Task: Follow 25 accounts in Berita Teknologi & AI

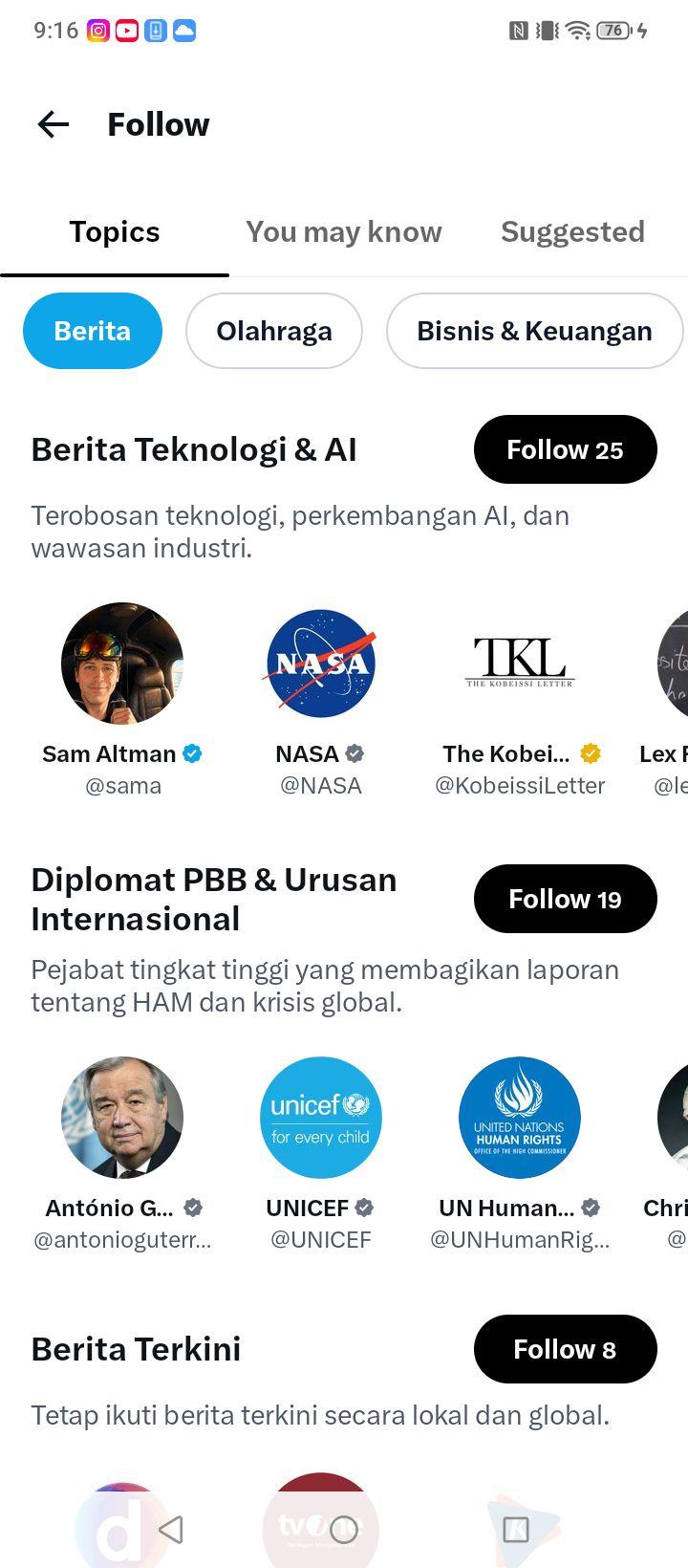Action: click(566, 449)
